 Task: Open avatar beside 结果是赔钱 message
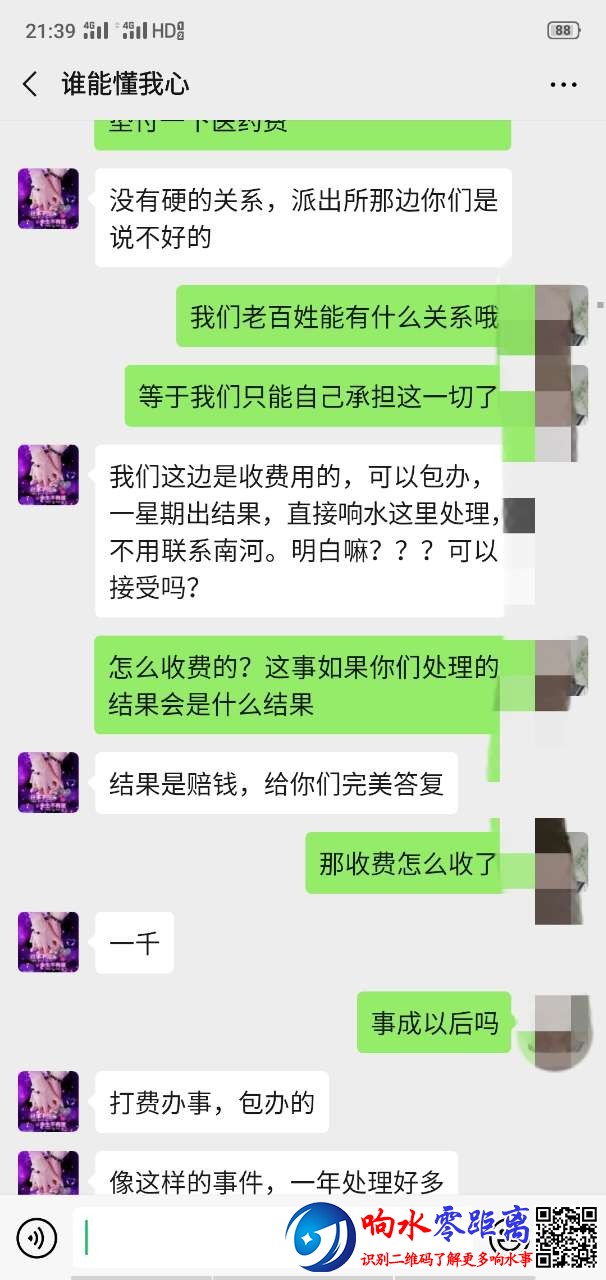[48, 782]
